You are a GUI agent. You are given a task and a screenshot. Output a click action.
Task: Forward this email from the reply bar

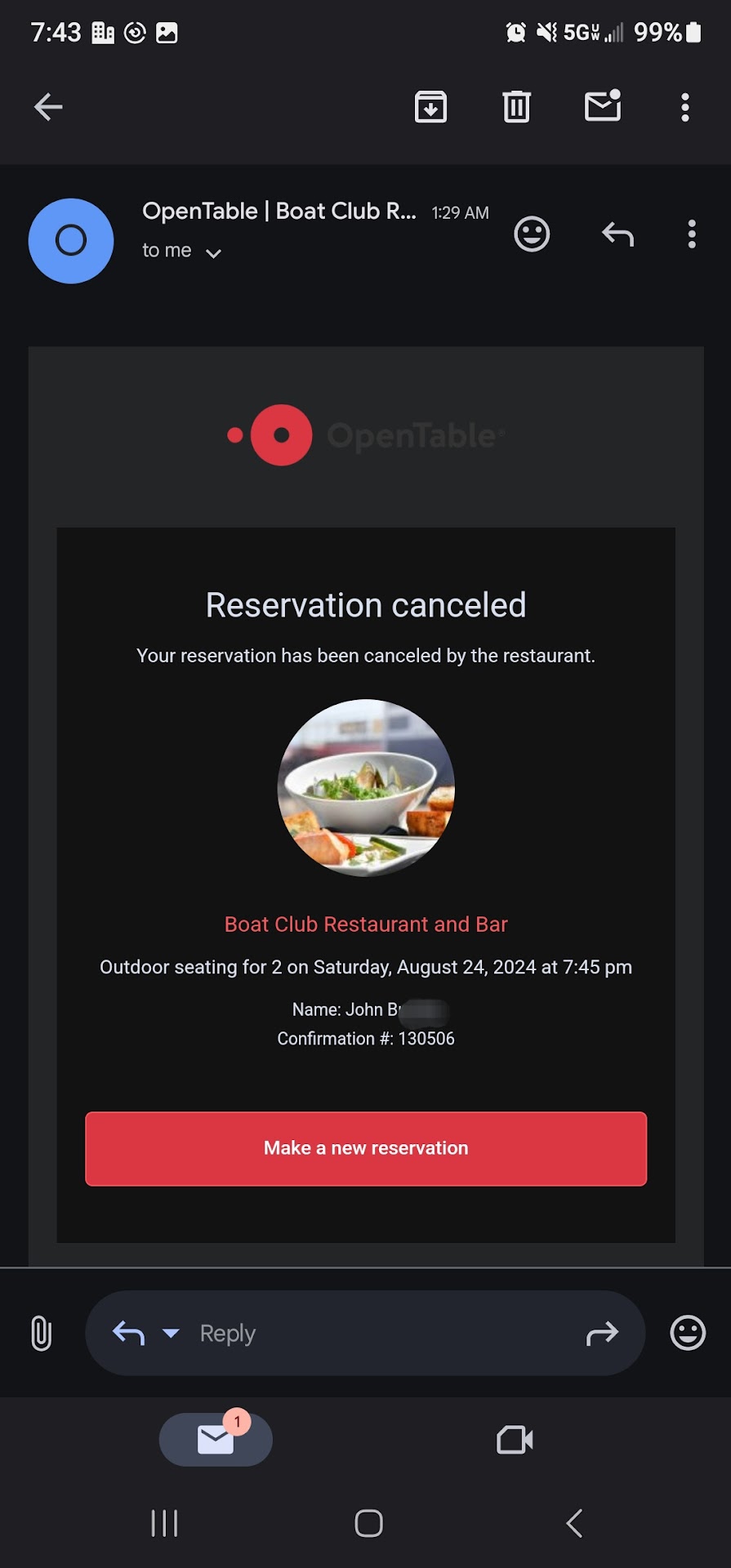(602, 1334)
